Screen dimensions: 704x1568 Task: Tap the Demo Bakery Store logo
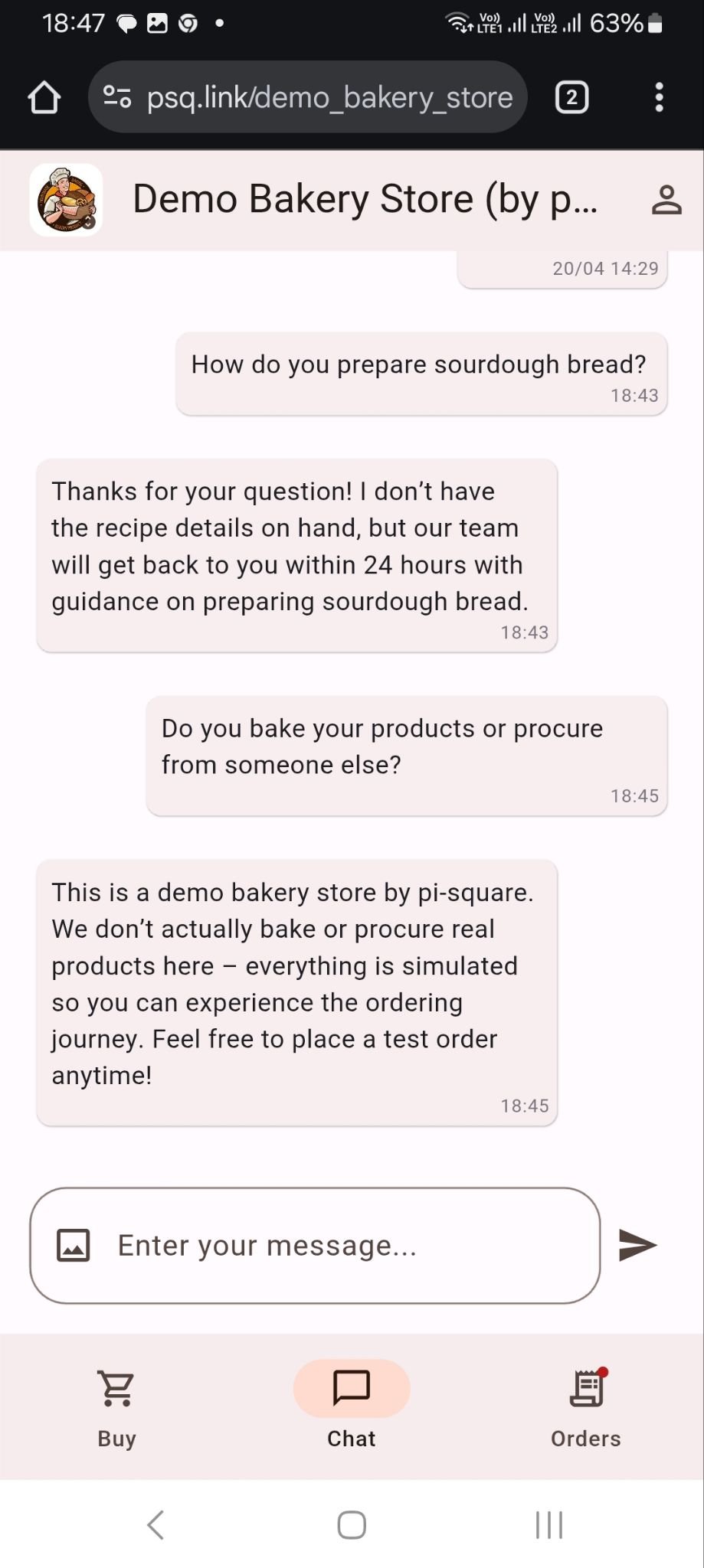65,201
